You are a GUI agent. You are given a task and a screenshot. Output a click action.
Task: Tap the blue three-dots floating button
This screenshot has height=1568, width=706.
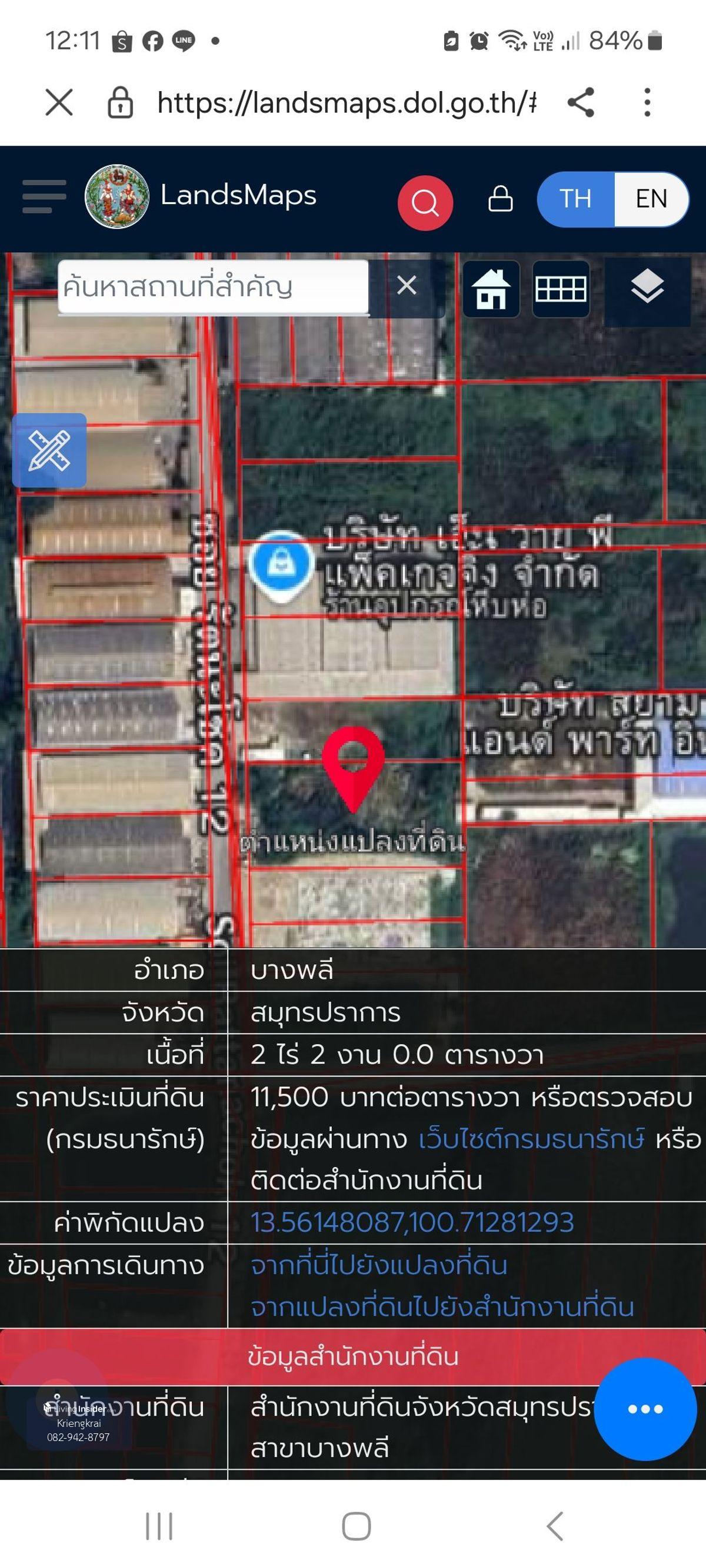[645, 1409]
